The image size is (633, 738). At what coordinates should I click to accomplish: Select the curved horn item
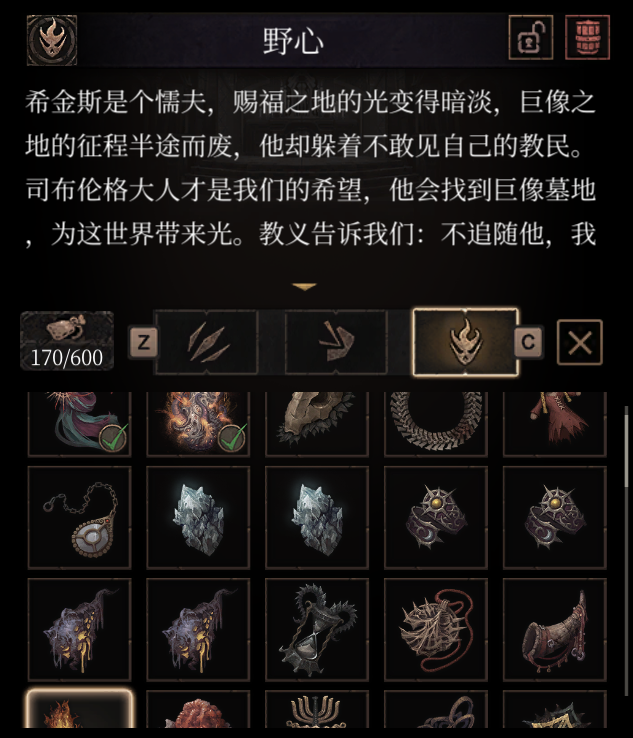tap(555, 630)
